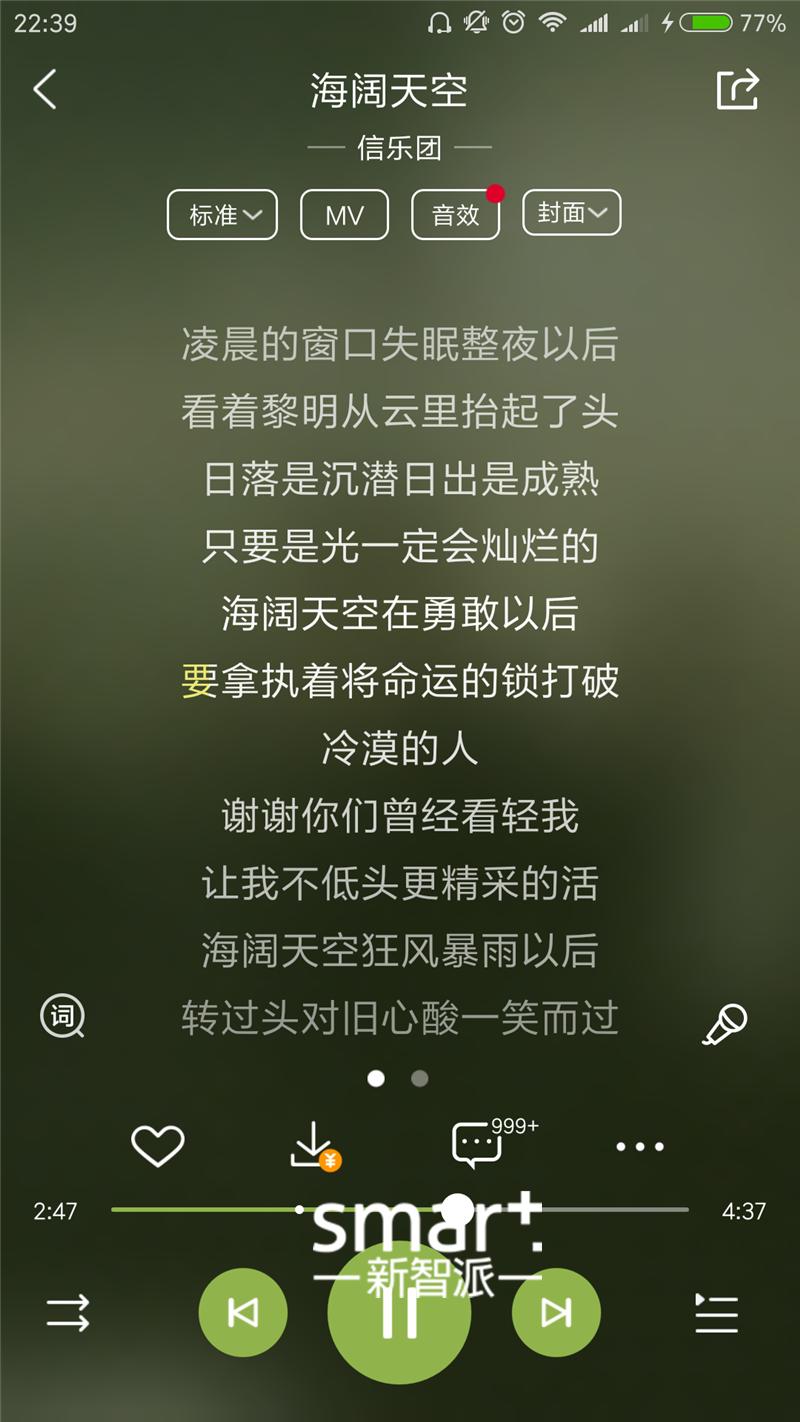Open the 封面 cover dropdown

(571, 215)
